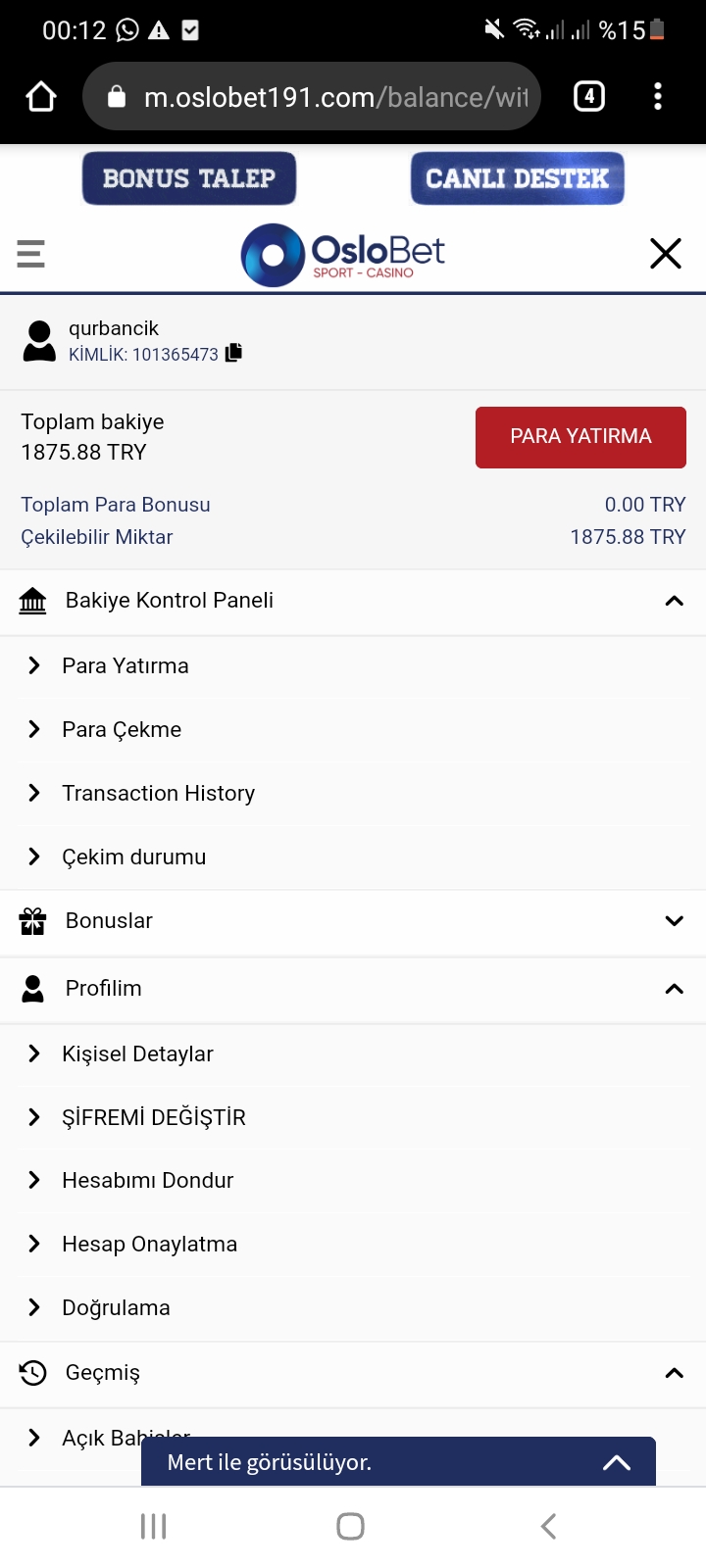This screenshot has height=1568, width=706.
Task: Select ŞİFREMİ DEĞİŞTİR
Action: [353, 1117]
